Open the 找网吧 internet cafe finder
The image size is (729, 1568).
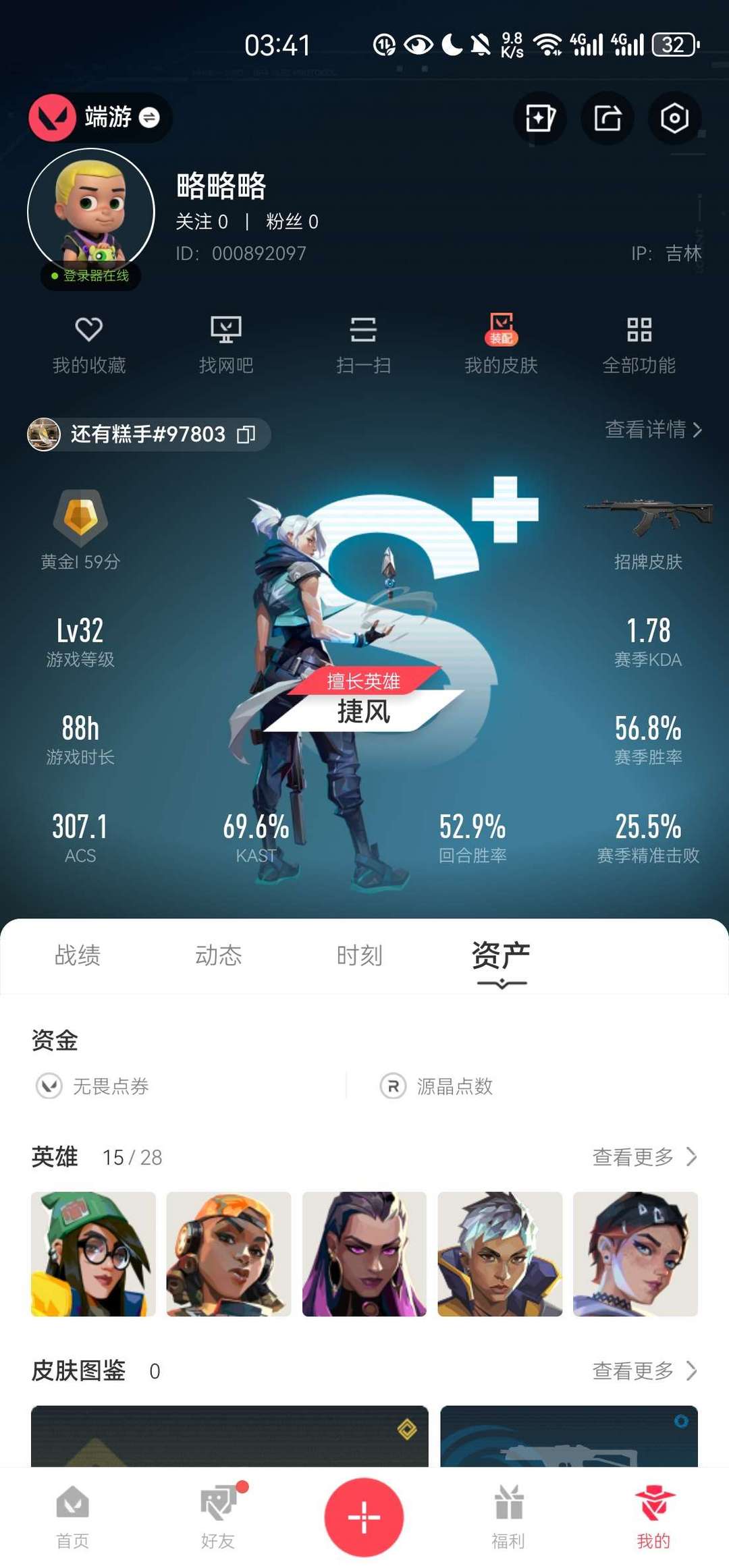[225, 344]
